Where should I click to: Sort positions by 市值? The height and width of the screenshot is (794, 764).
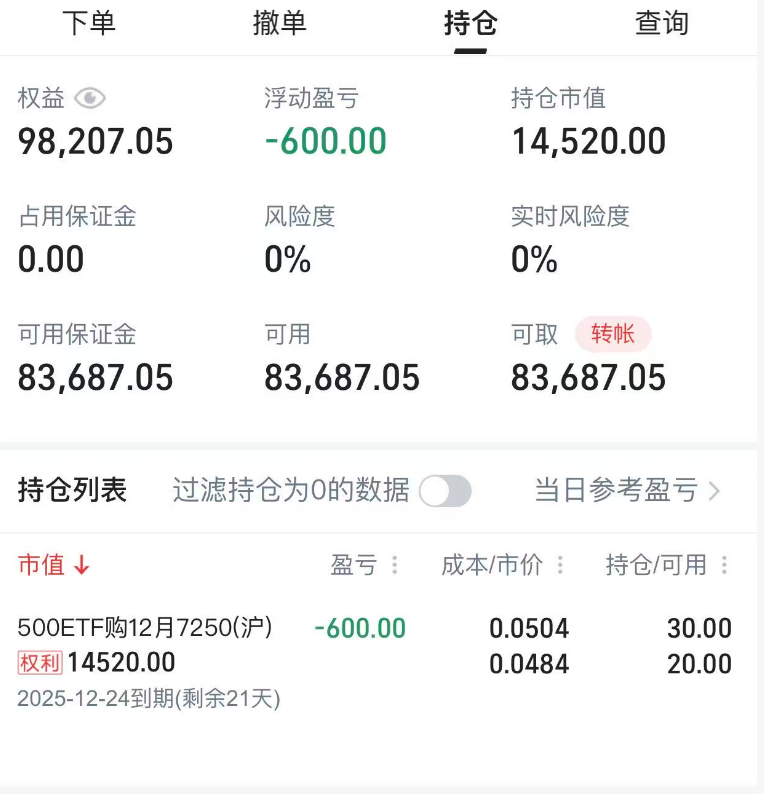point(54,565)
